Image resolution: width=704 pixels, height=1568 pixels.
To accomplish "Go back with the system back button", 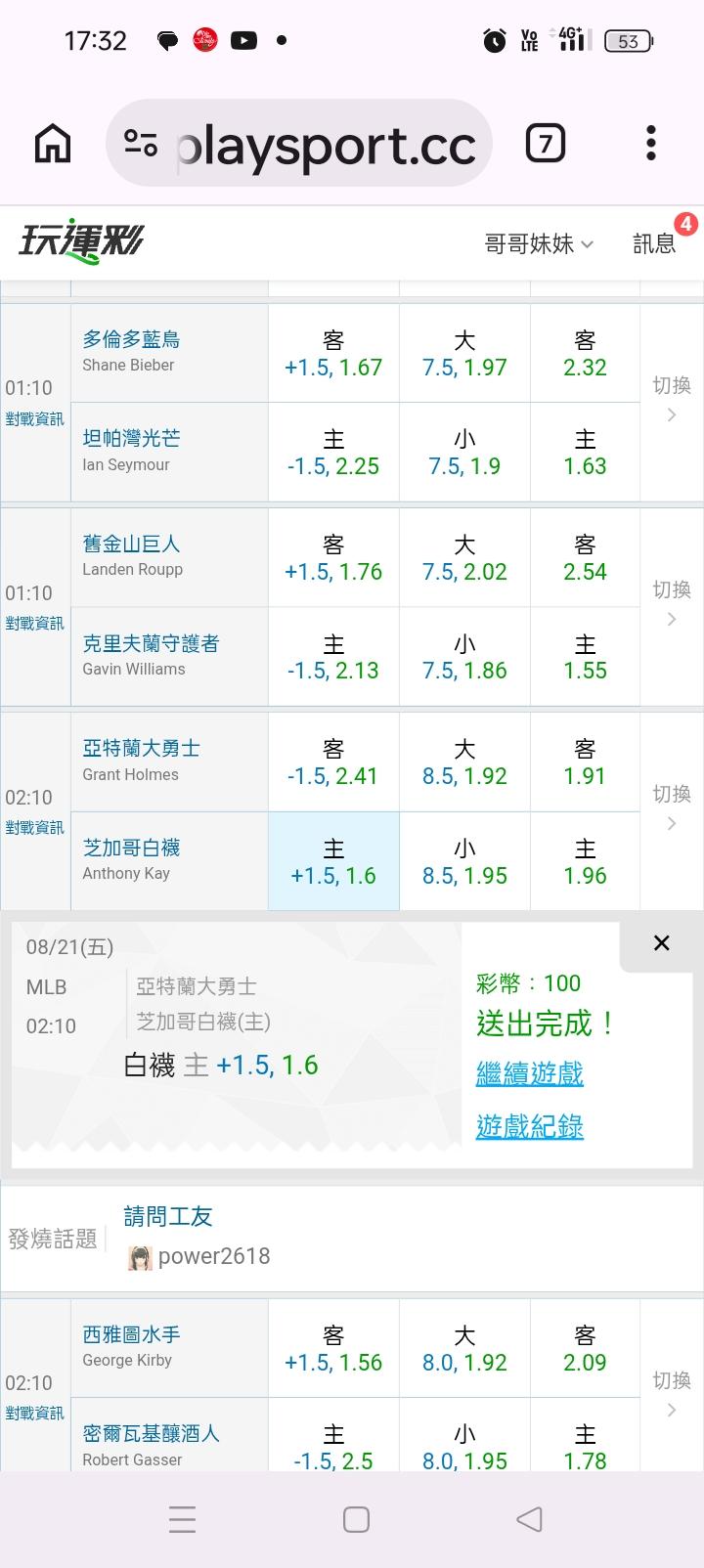I will coord(529,1519).
